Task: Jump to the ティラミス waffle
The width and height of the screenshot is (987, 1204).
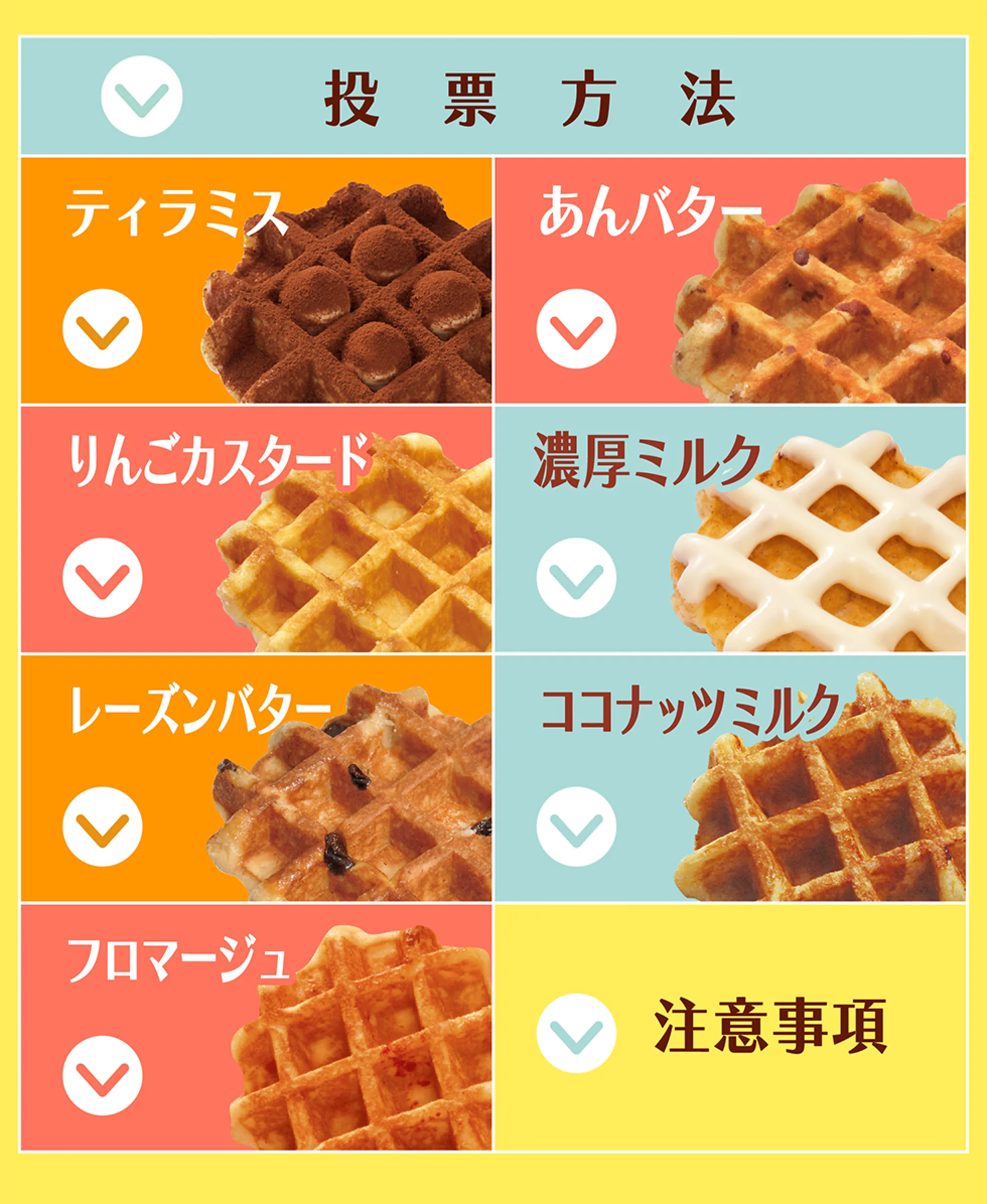Action: point(256,280)
